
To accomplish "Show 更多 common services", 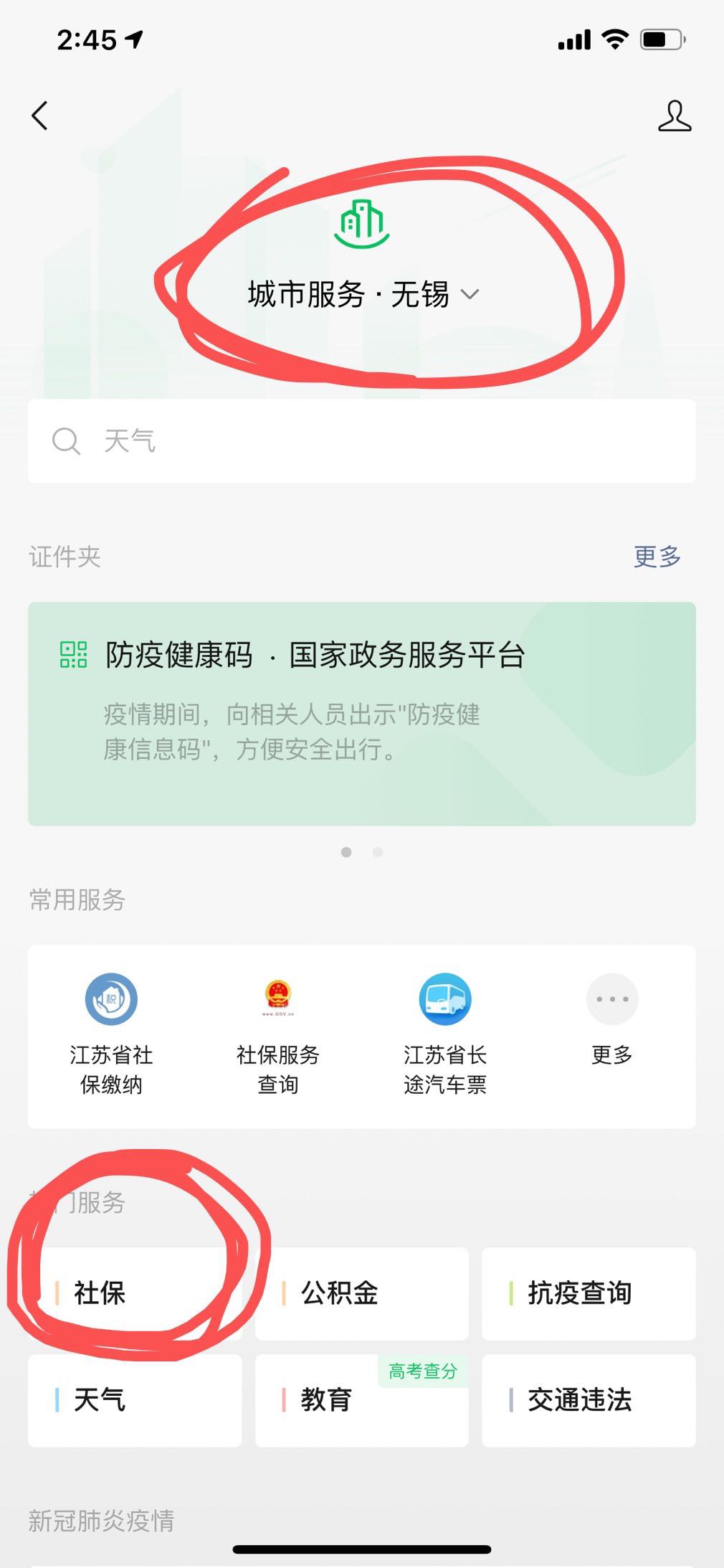I will [x=611, y=1017].
